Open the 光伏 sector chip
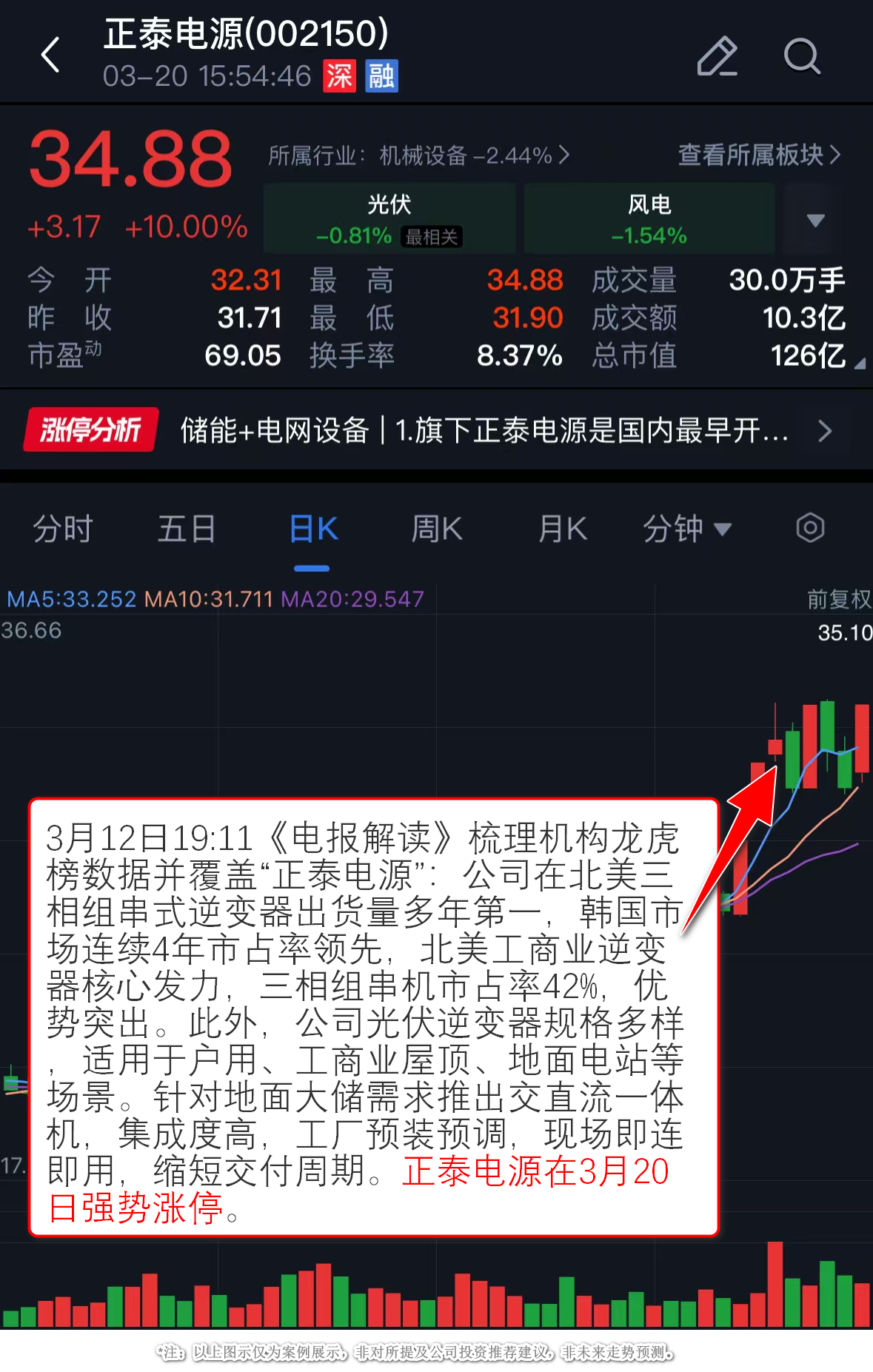This screenshot has width=873, height=1372. pyautogui.click(x=389, y=219)
